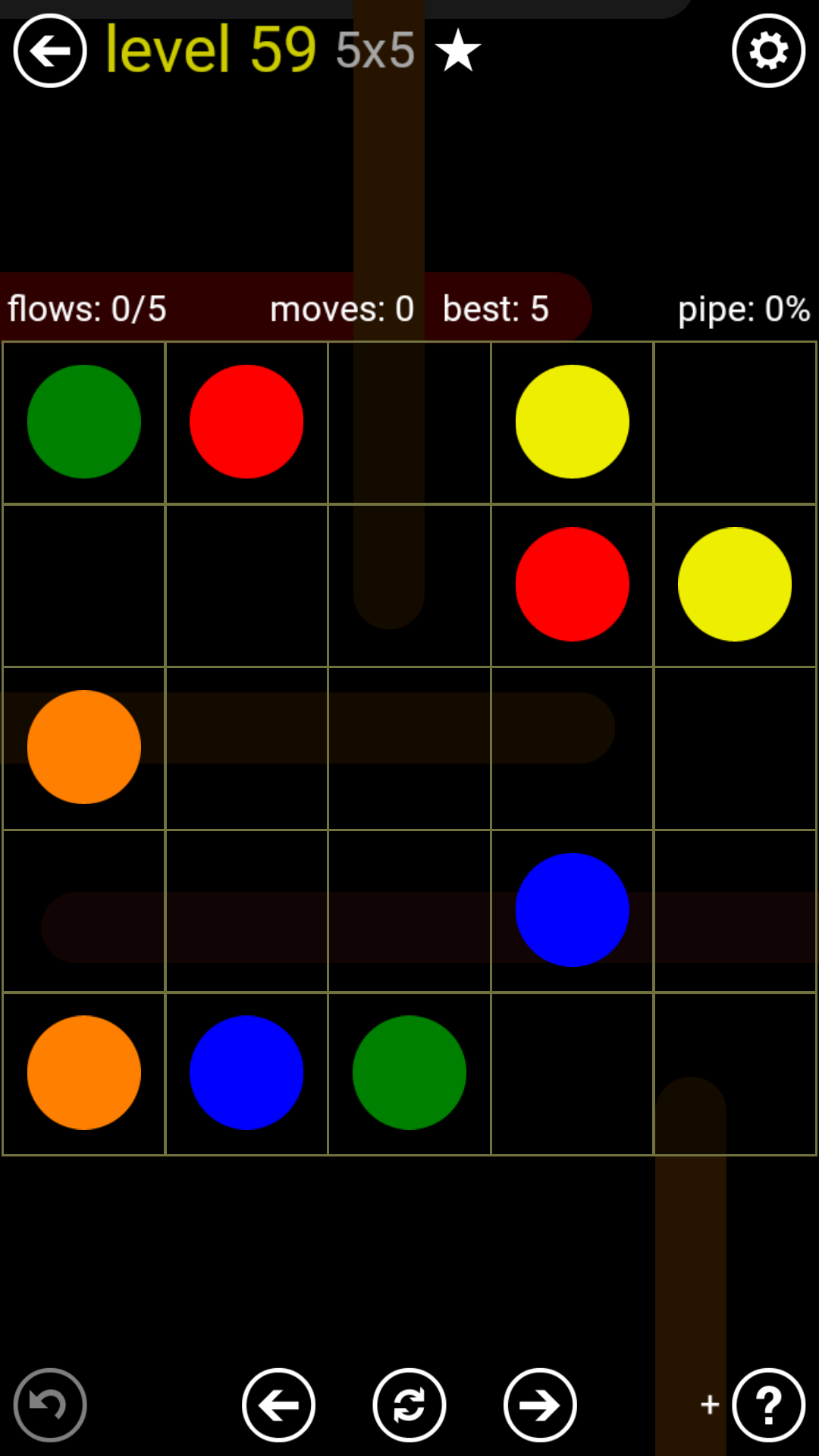Tap the blue dot in the fourth row

coord(573,910)
